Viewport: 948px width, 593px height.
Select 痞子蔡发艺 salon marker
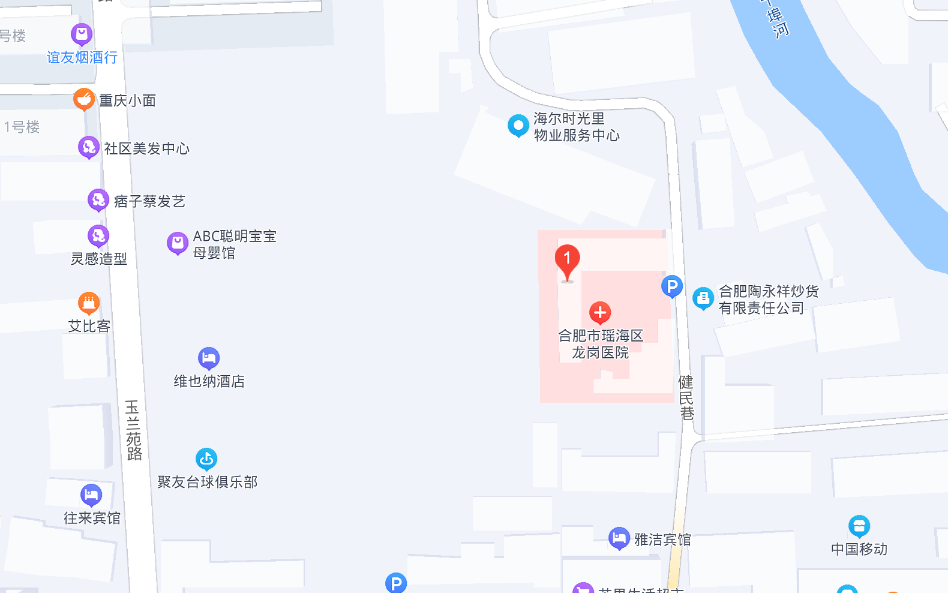(98, 200)
